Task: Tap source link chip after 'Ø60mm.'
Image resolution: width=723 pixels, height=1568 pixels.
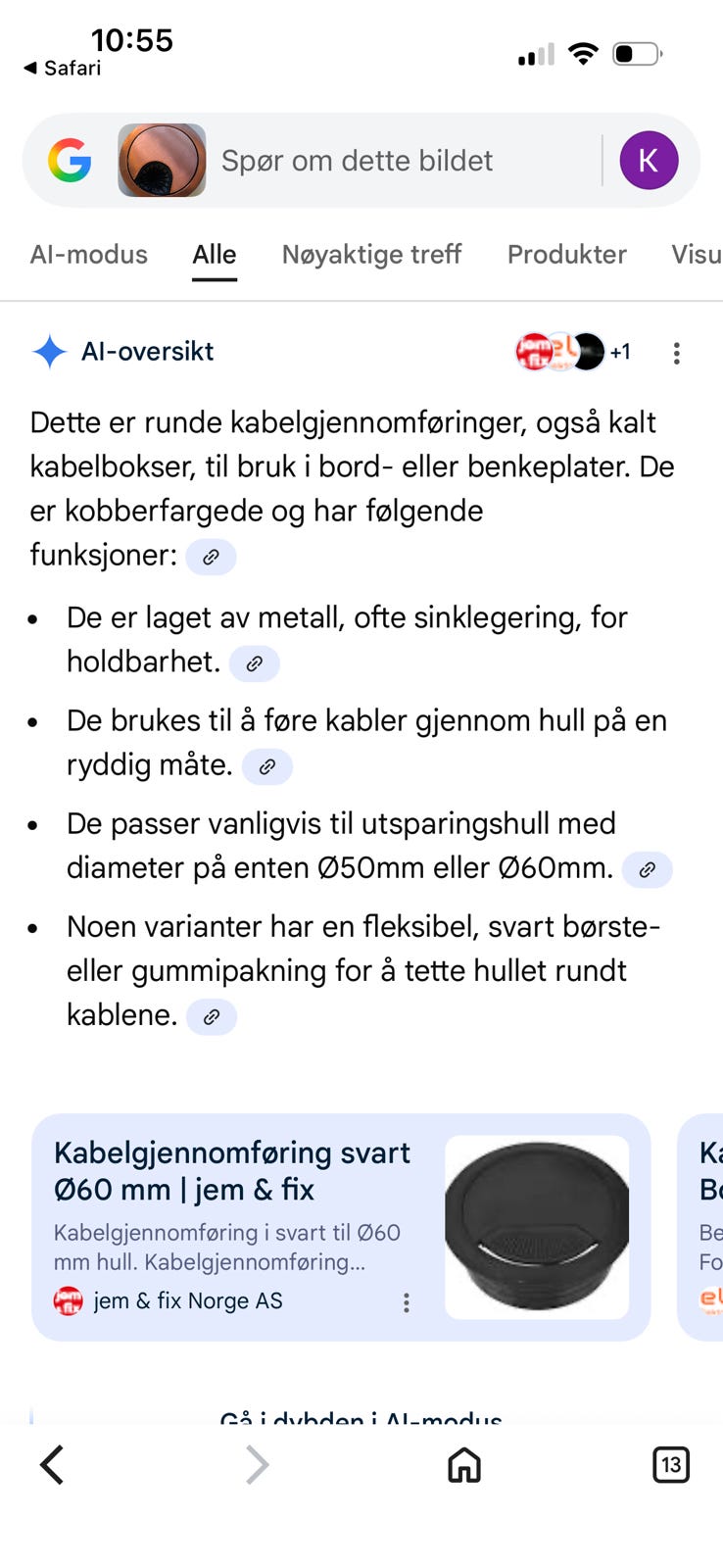Action: coord(647,869)
